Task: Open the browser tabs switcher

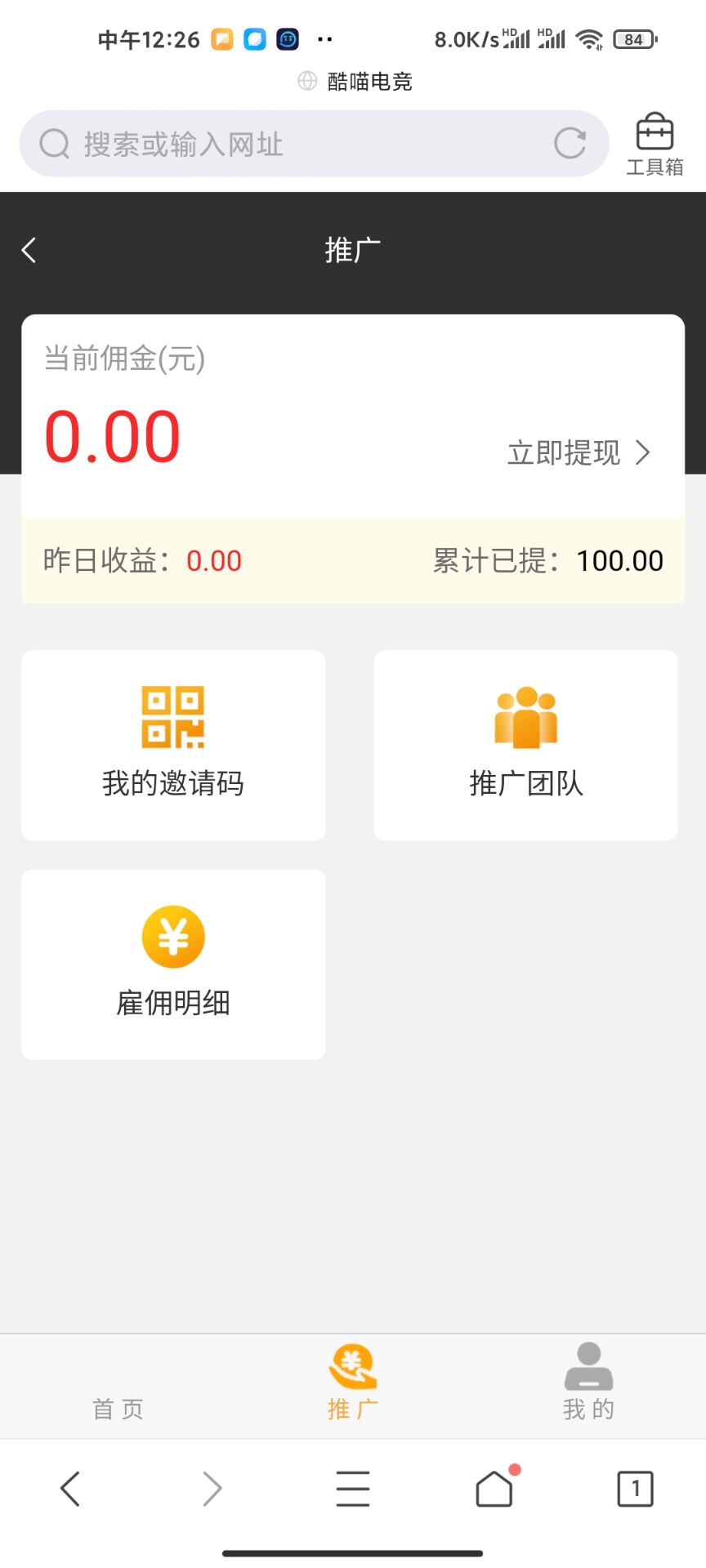Action: click(x=635, y=1489)
